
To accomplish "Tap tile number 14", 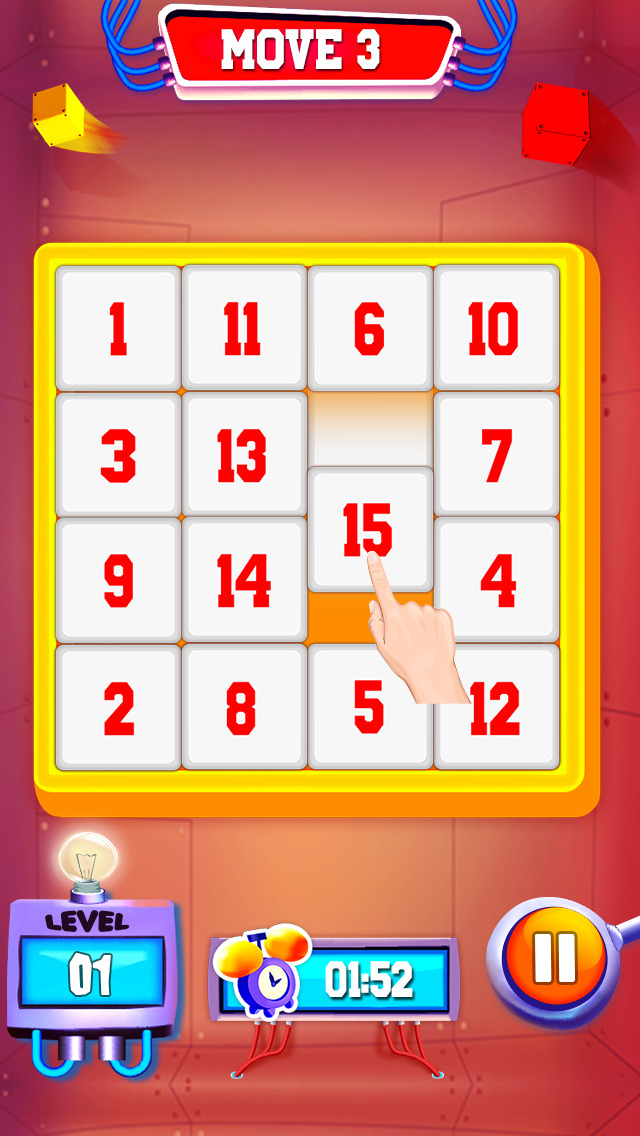I will point(244,580).
